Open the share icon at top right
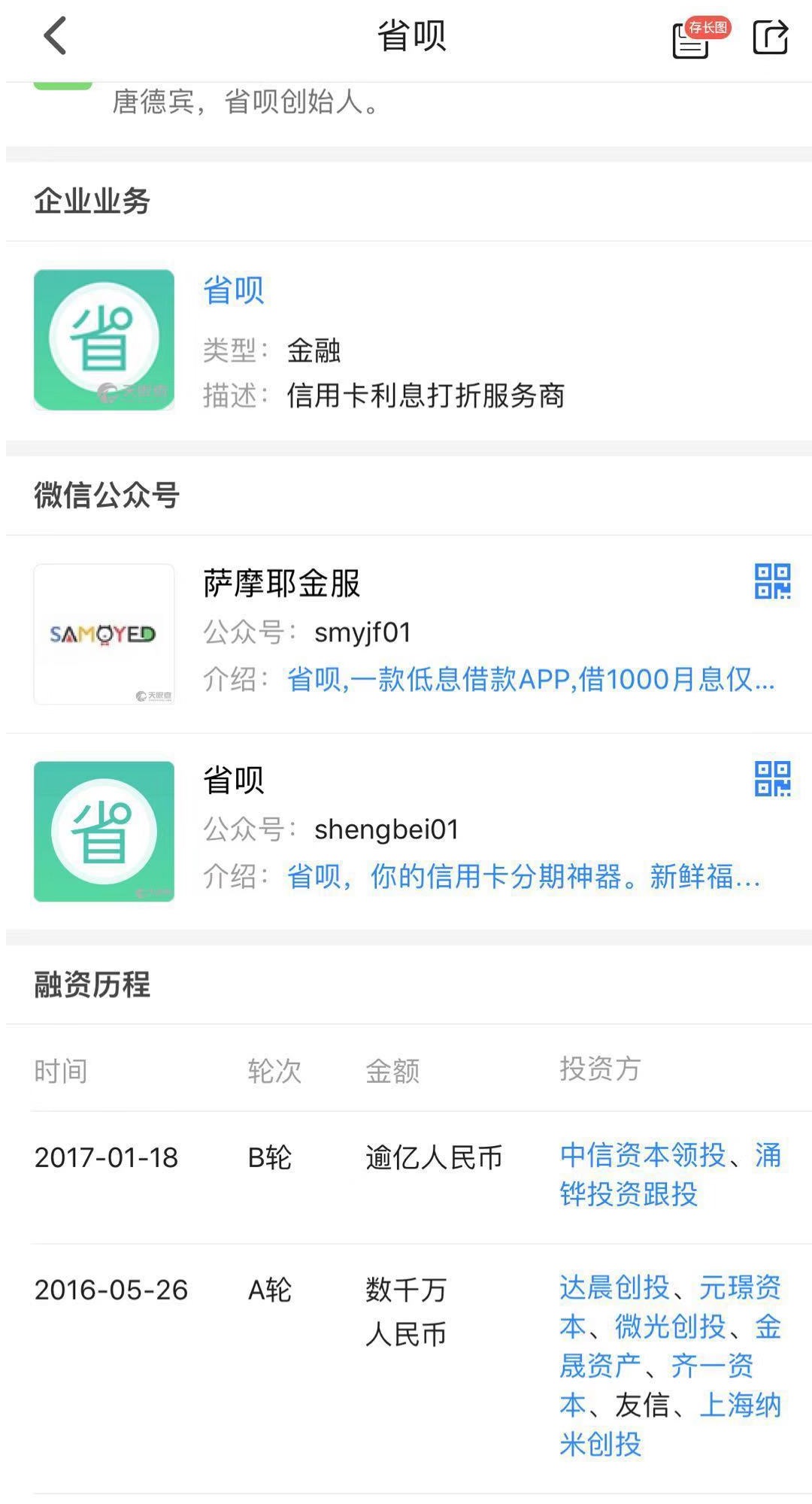The height and width of the screenshot is (1504, 812). 768,36
